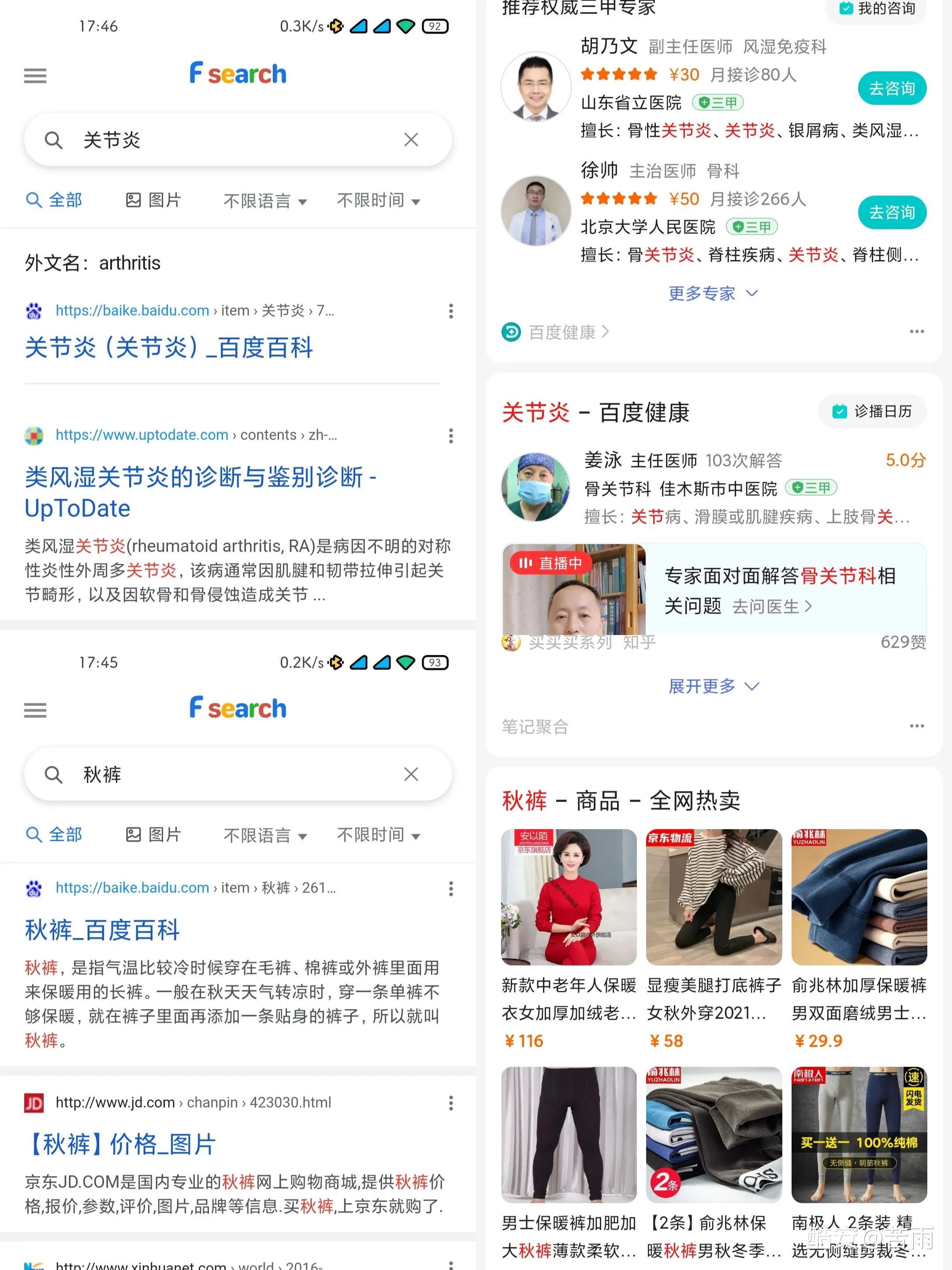The height and width of the screenshot is (1270, 952).
Task: Expand 更多专家 to see more experts
Action: pyautogui.click(x=713, y=293)
